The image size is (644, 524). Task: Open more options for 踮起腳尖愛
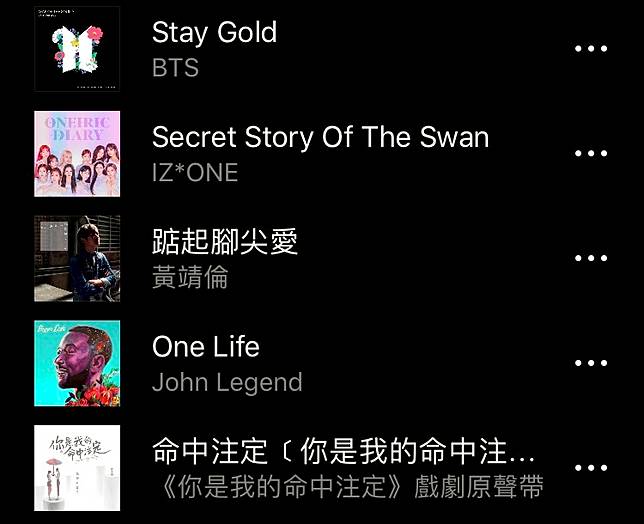pyautogui.click(x=591, y=258)
